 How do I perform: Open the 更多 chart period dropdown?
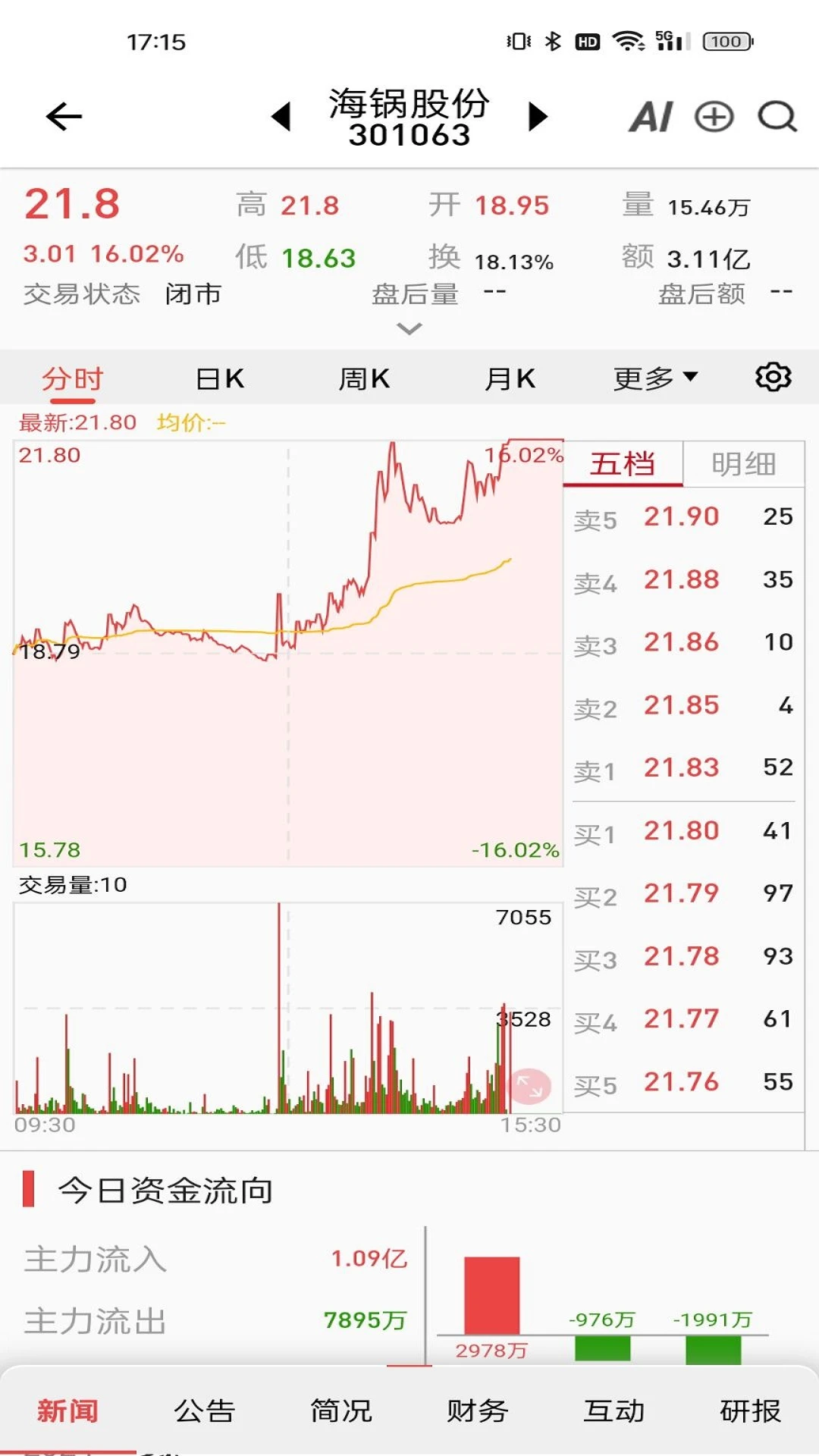tap(655, 377)
